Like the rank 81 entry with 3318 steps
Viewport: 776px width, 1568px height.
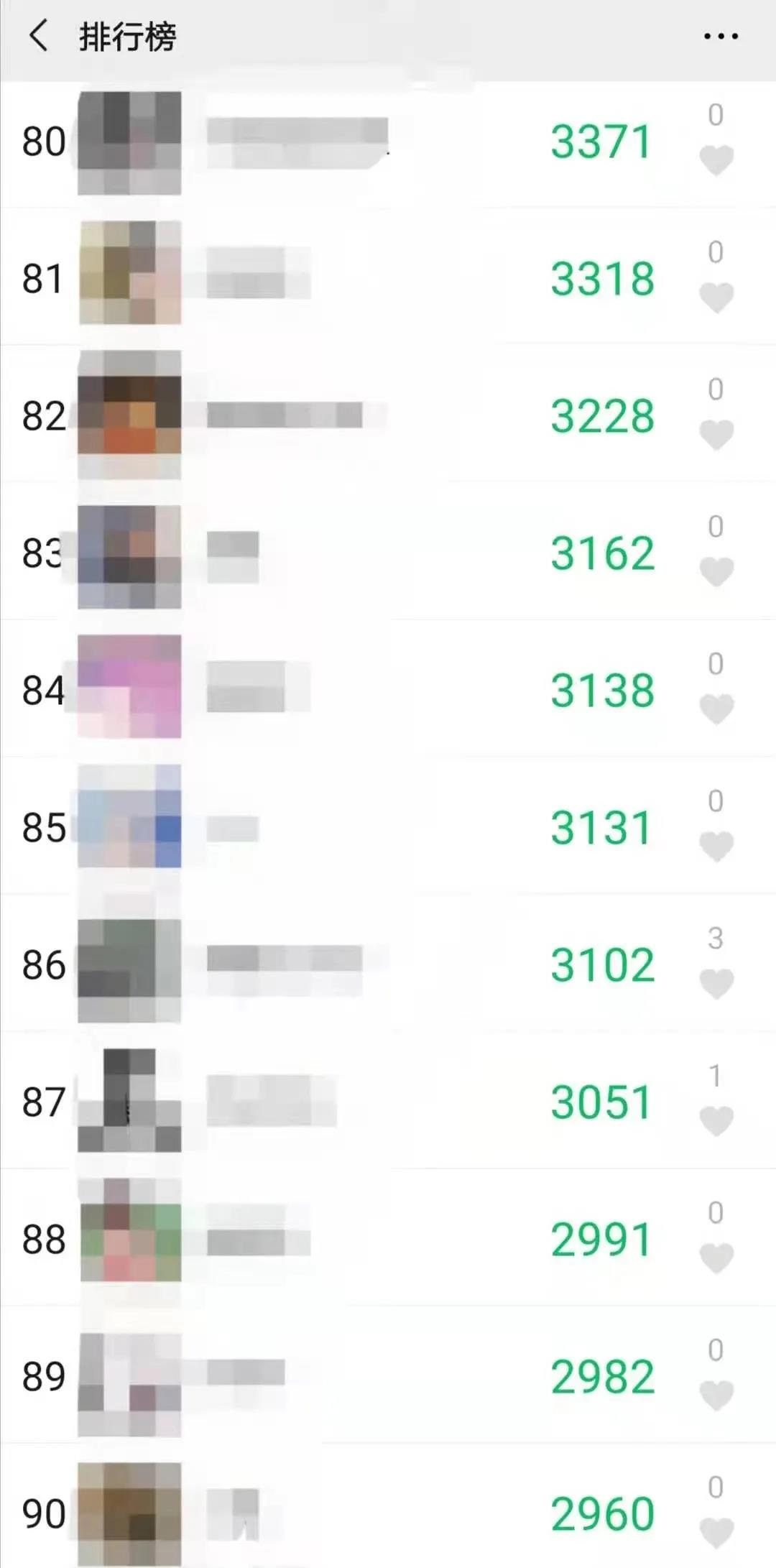716,298
